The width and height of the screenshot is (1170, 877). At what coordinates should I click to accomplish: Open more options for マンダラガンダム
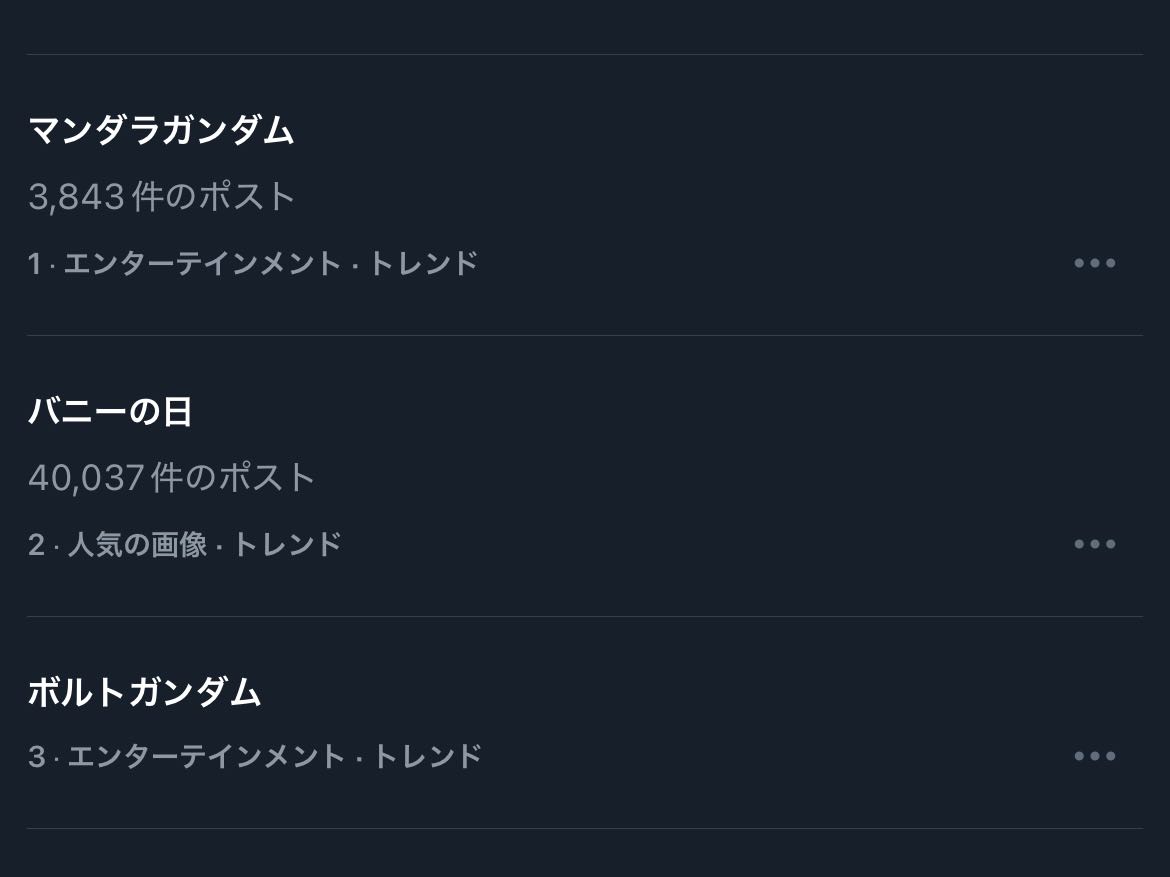click(x=1095, y=263)
